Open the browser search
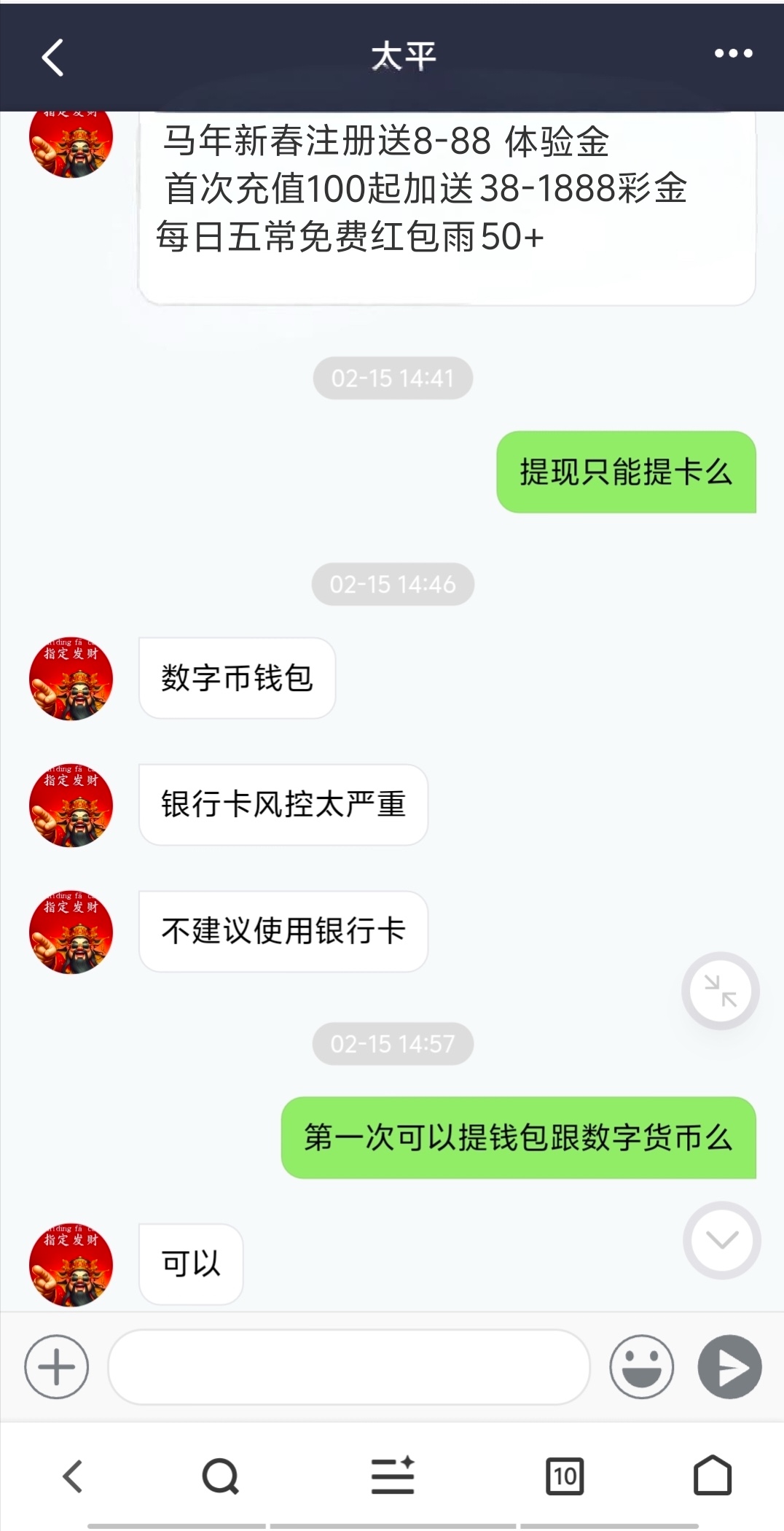The width and height of the screenshot is (784, 1531). (220, 1476)
